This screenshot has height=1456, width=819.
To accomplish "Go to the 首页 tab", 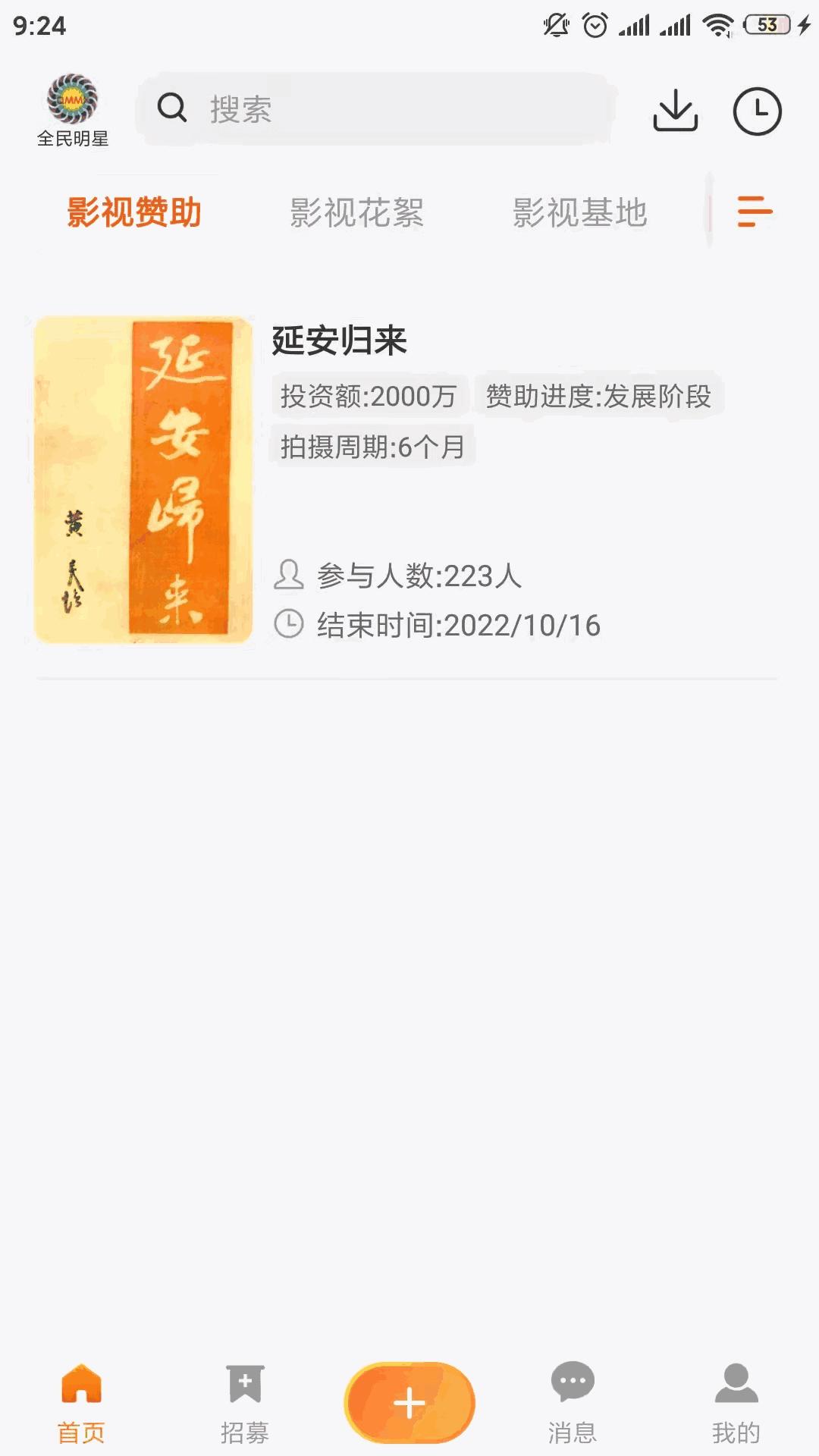I will coord(81,1403).
